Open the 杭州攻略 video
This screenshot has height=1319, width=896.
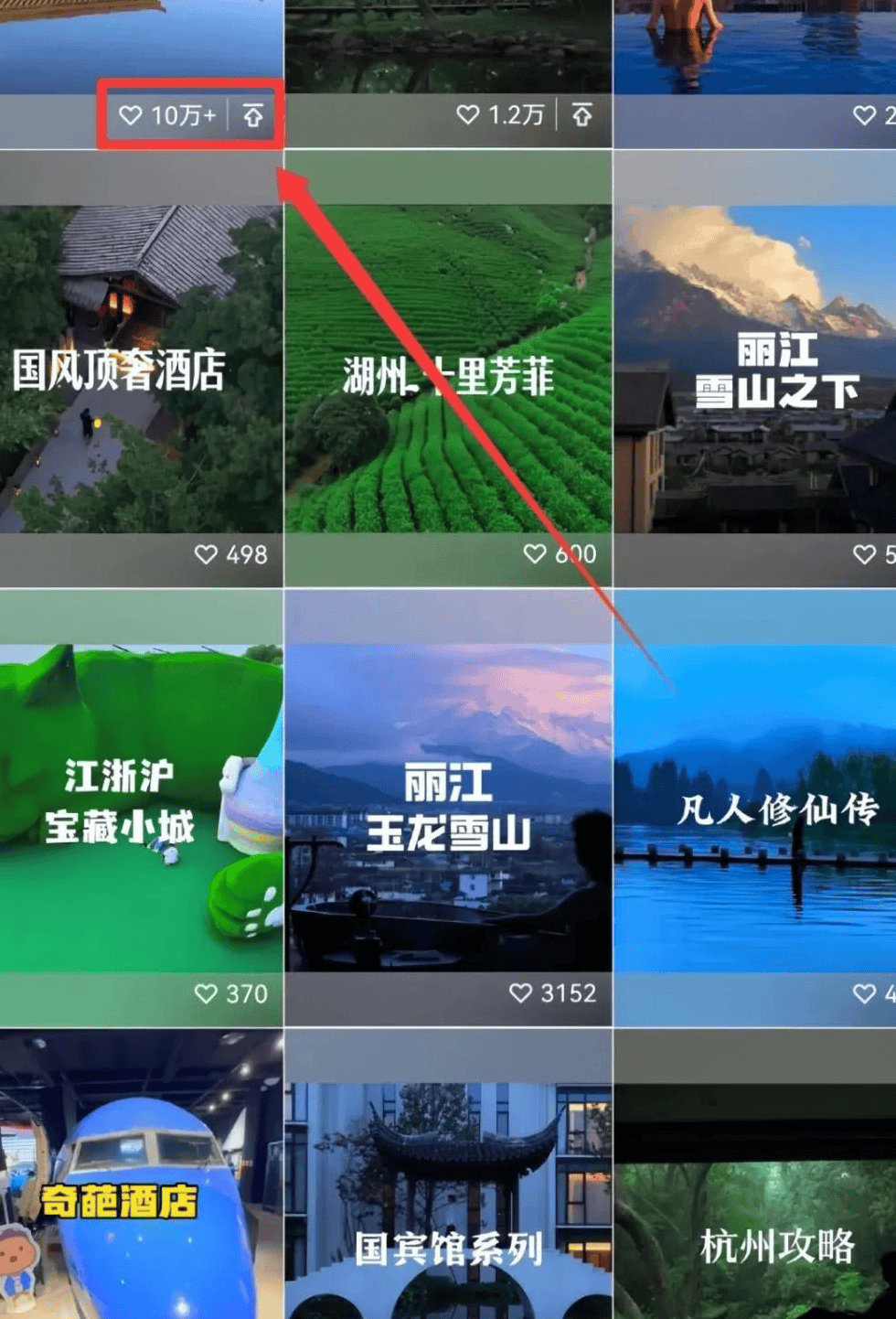pyautogui.click(x=755, y=1189)
